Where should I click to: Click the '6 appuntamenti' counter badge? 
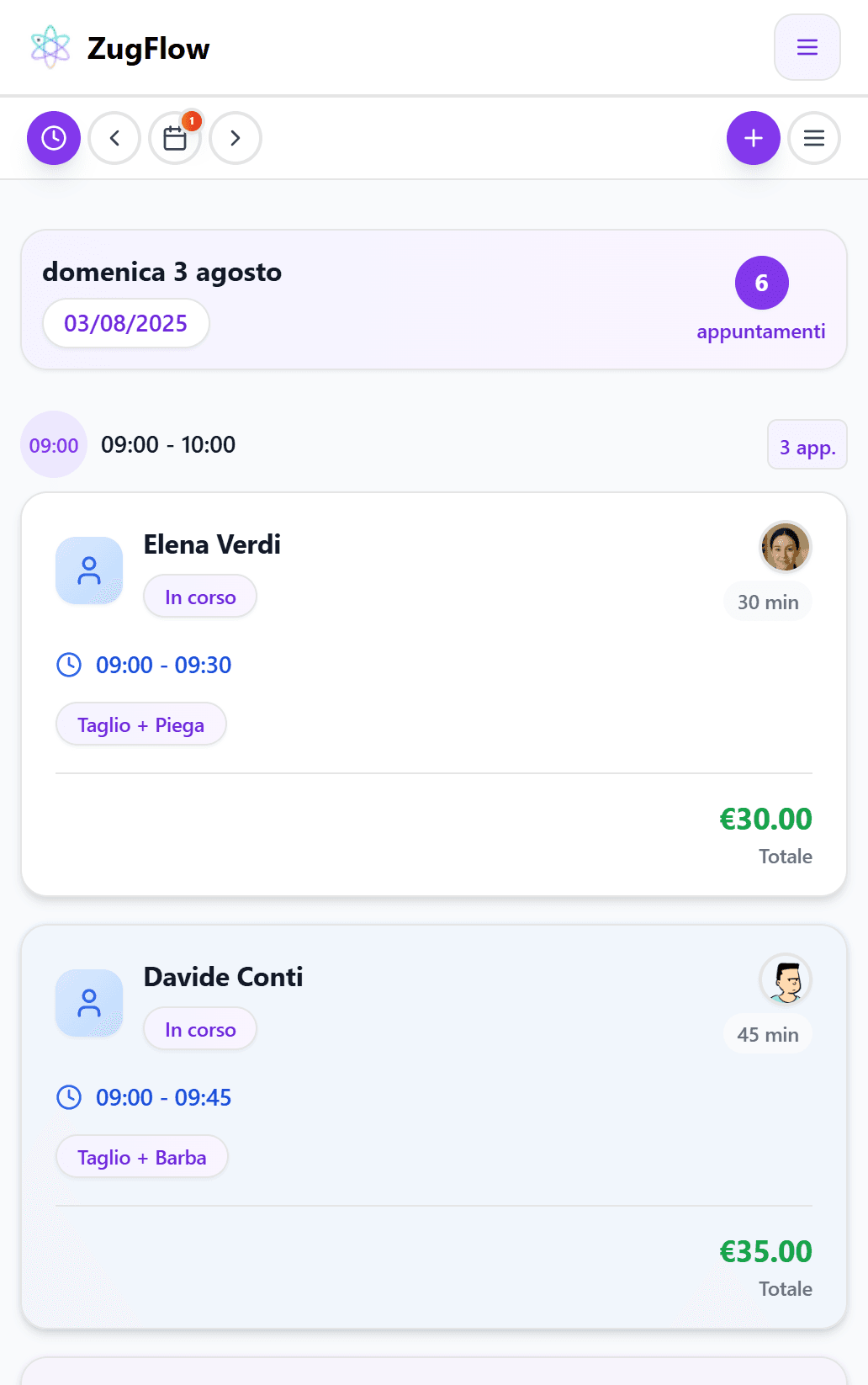pyautogui.click(x=761, y=284)
